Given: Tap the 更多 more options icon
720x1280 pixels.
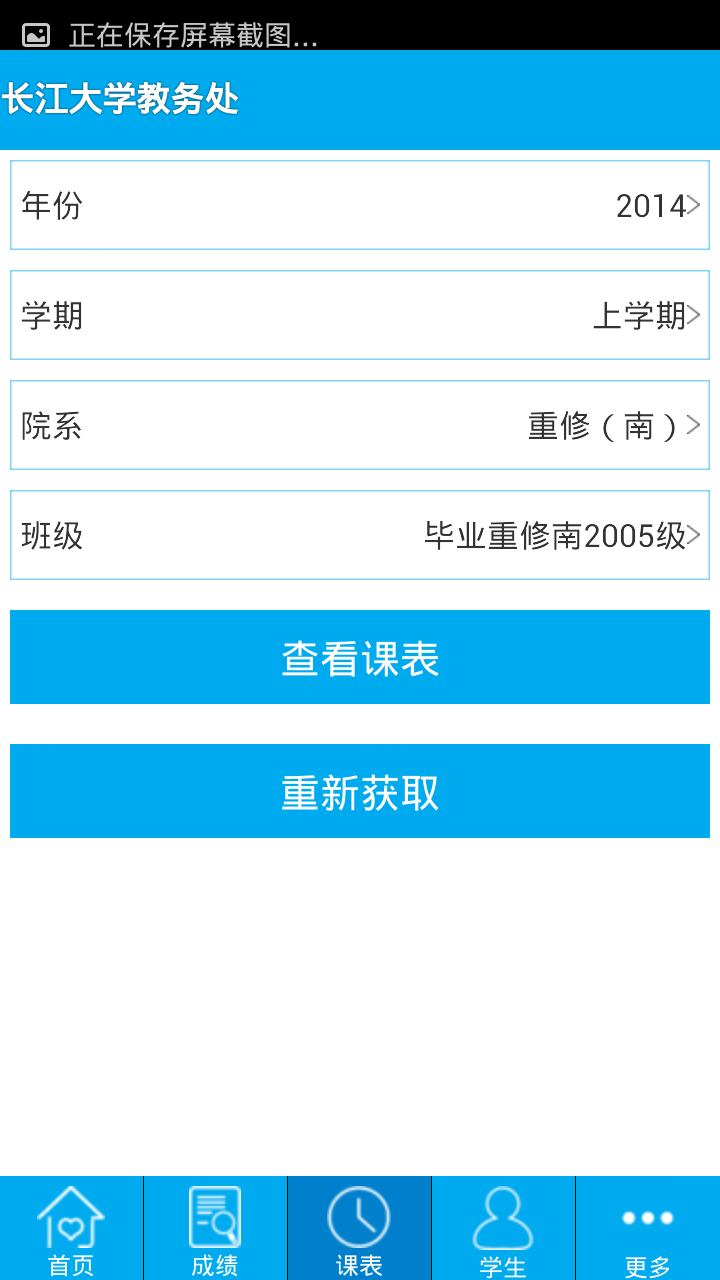Looking at the screenshot, I should (x=646, y=1218).
